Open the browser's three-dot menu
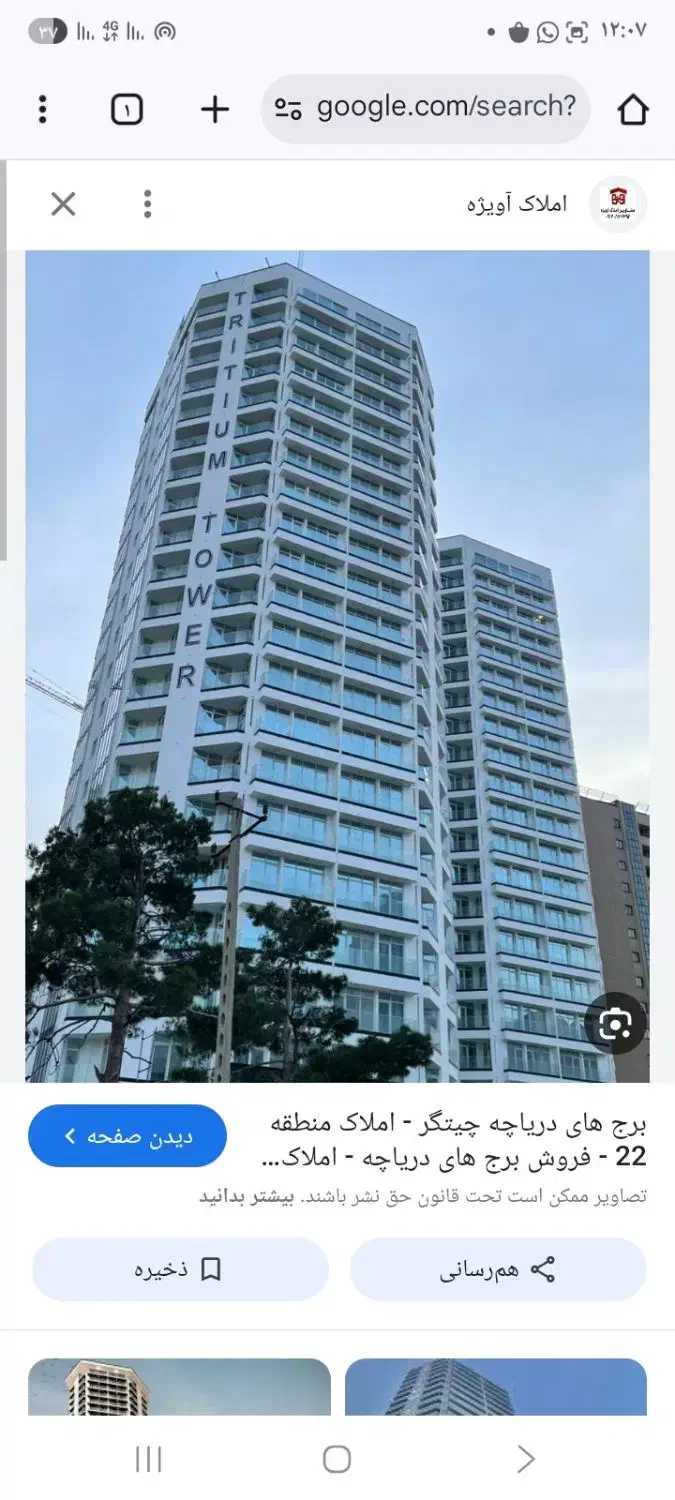The image size is (675, 1500). tap(42, 109)
